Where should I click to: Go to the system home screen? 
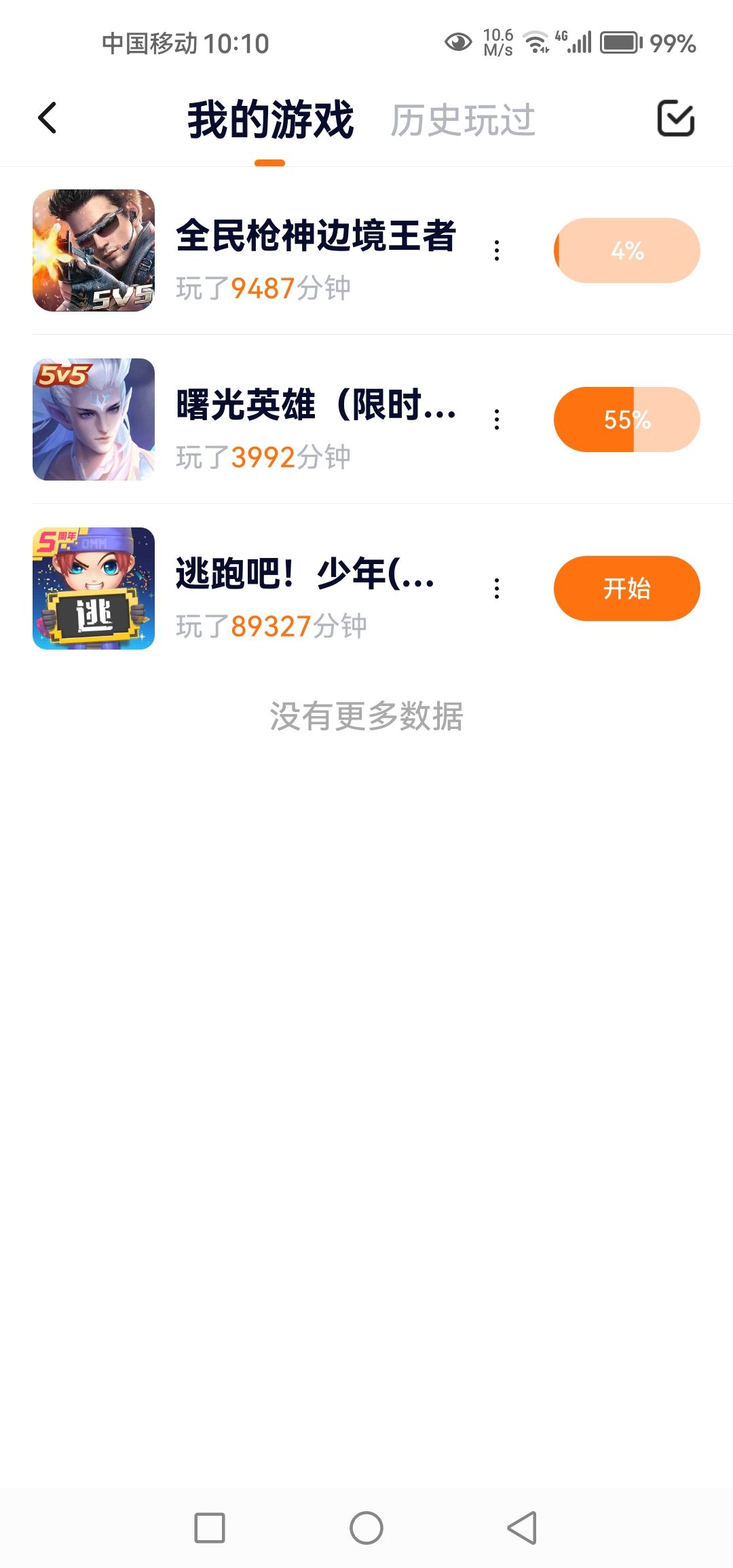[366, 1528]
